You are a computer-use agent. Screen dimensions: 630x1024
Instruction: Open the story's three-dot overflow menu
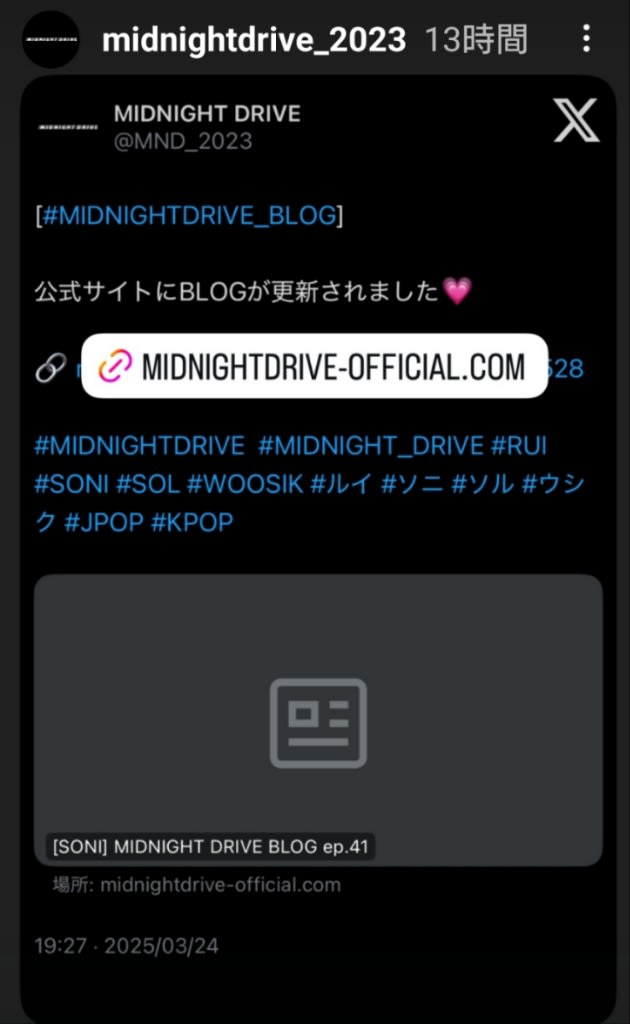(x=586, y=40)
